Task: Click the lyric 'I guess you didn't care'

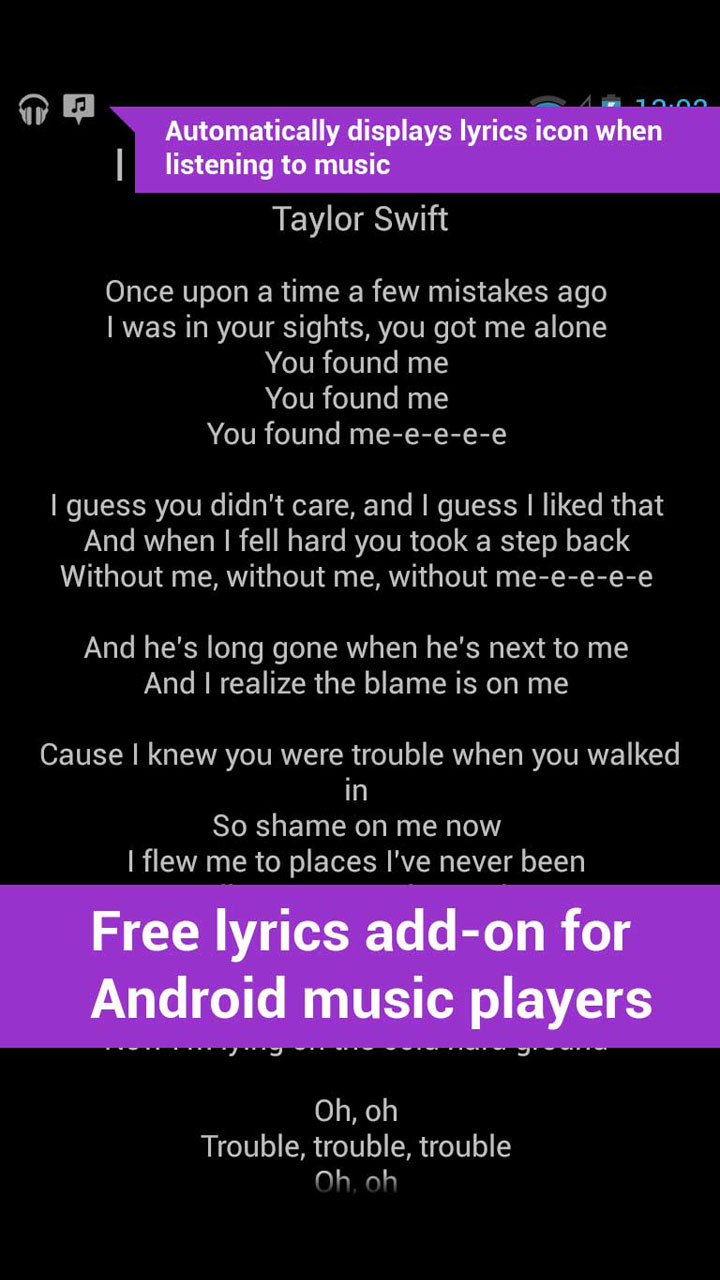Action: tap(356, 505)
